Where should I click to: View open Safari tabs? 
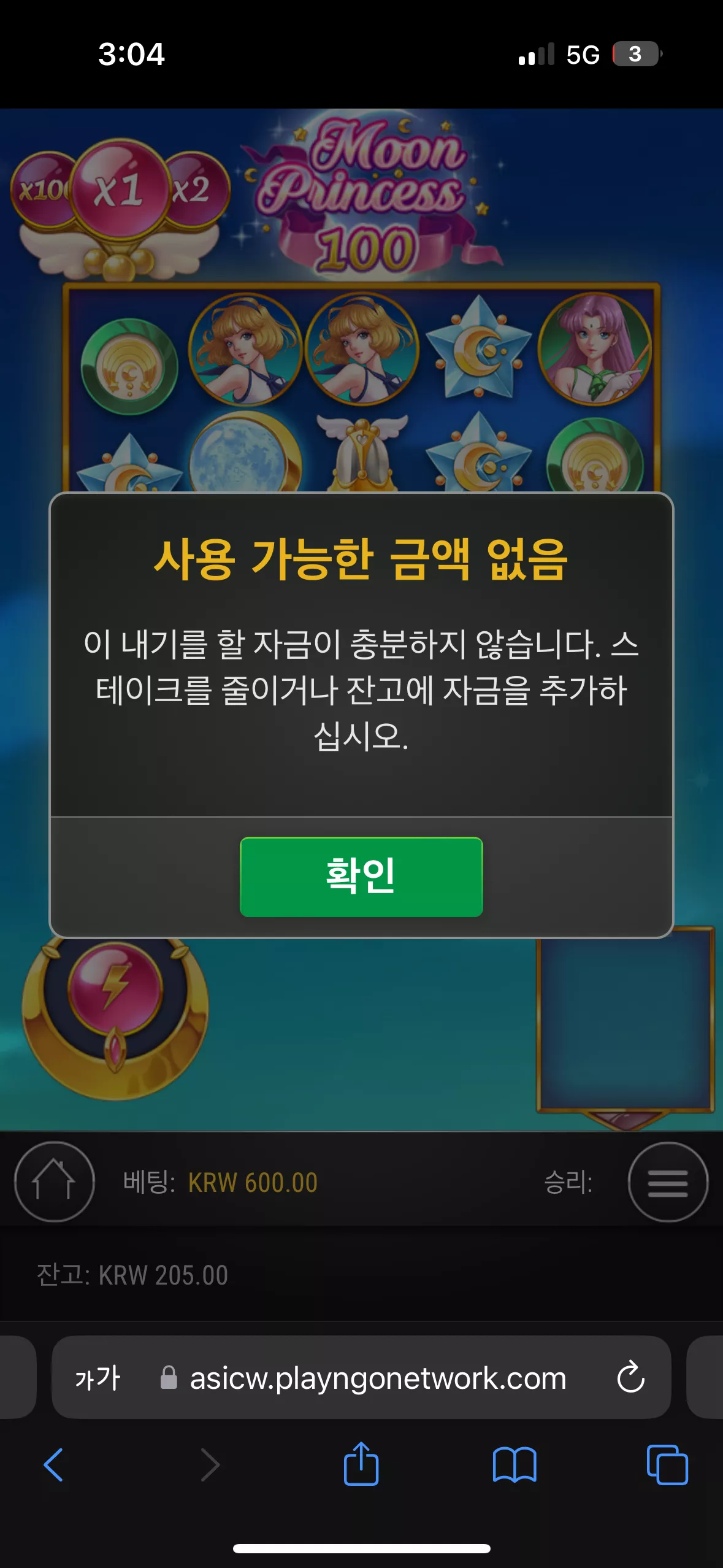[667, 1465]
